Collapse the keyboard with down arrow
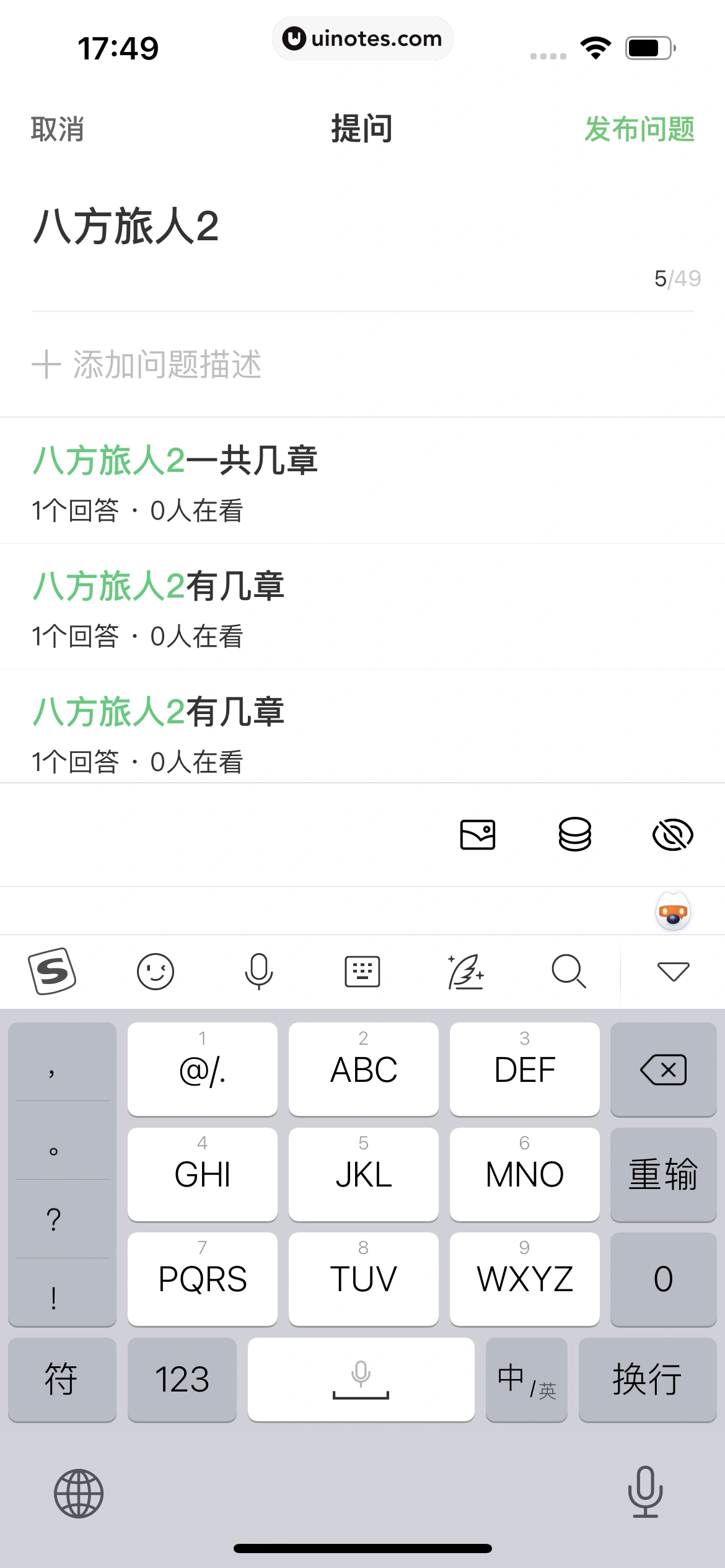725x1568 pixels. point(673,971)
